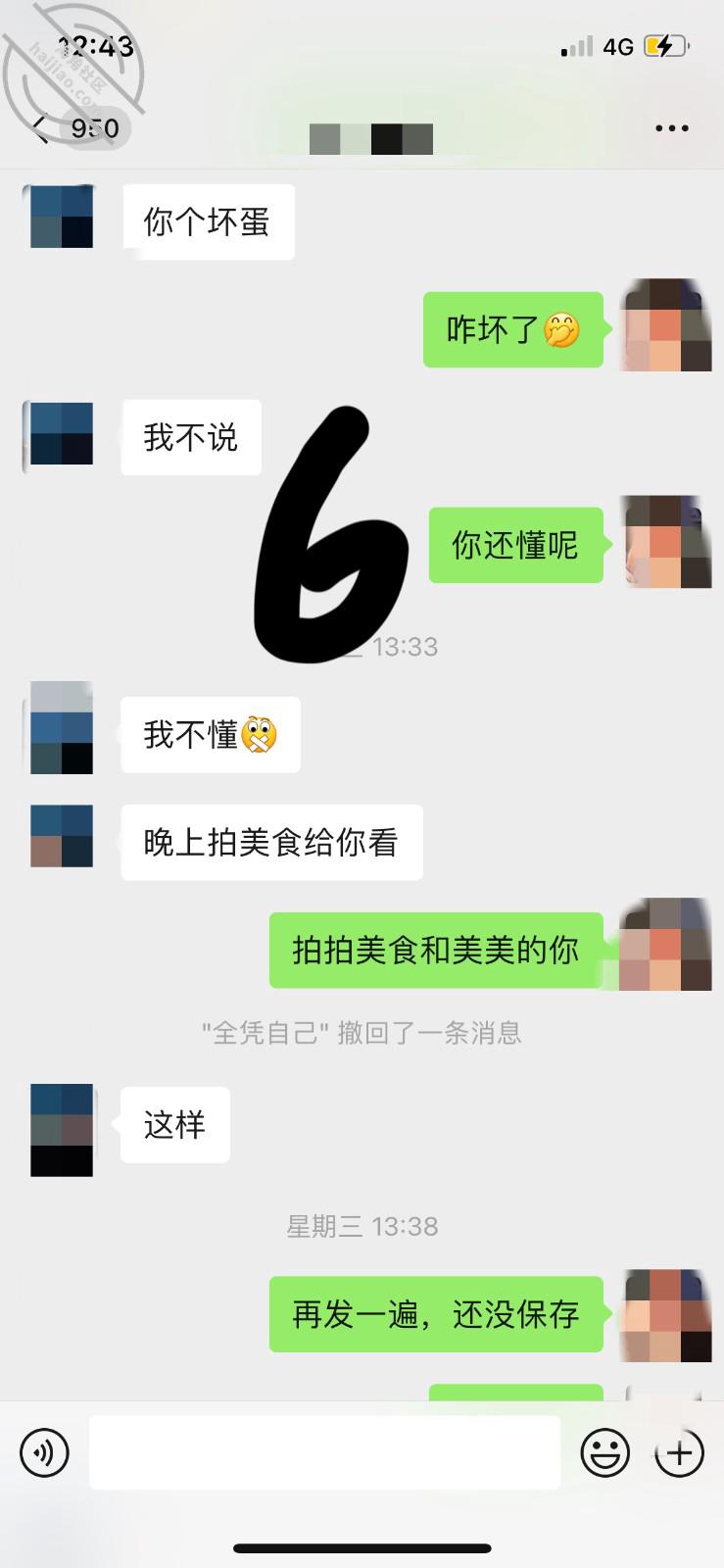Switch to voice message input
The image size is (724, 1568).
coord(44,1452)
